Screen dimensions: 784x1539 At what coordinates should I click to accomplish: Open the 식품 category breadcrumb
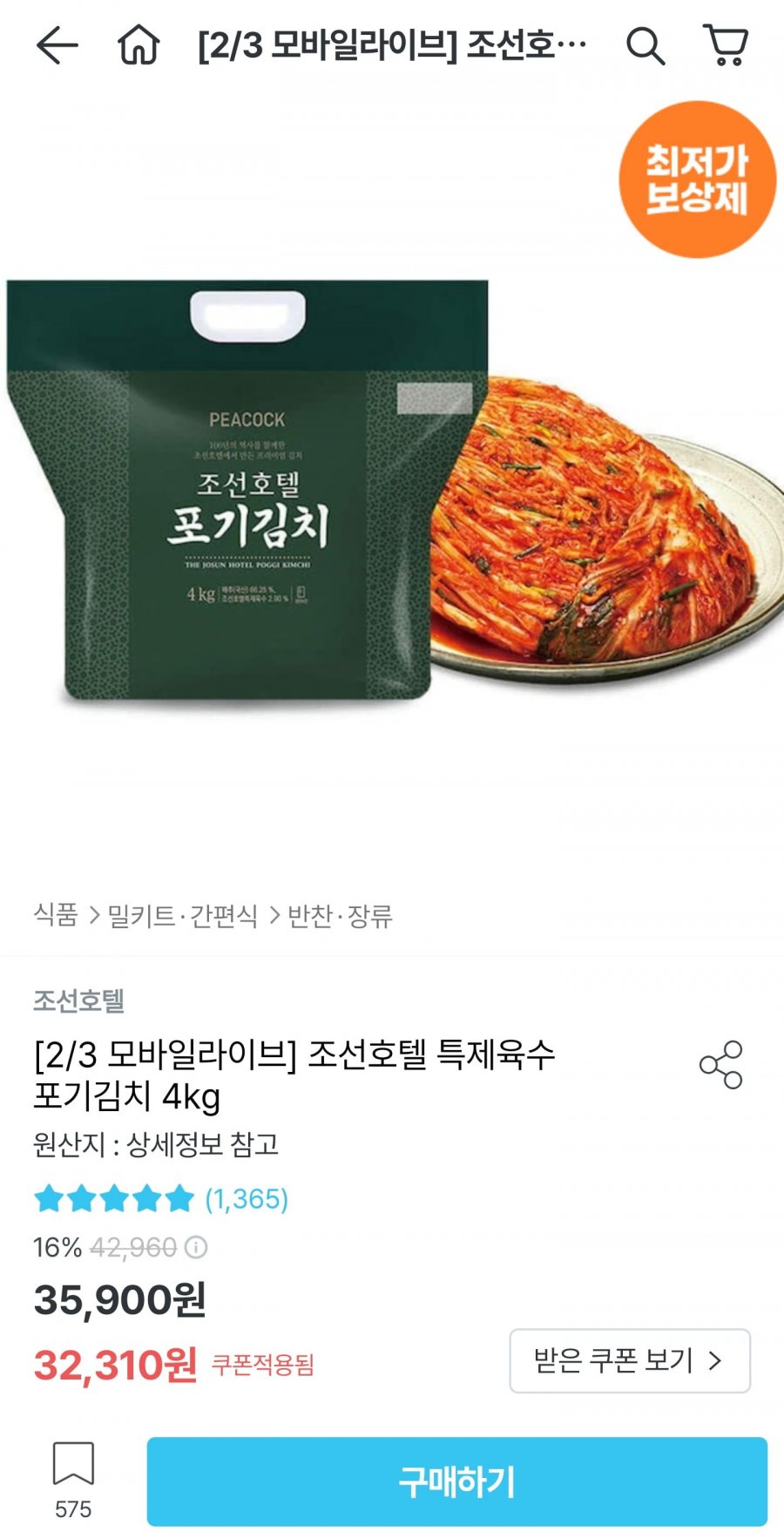[x=56, y=915]
